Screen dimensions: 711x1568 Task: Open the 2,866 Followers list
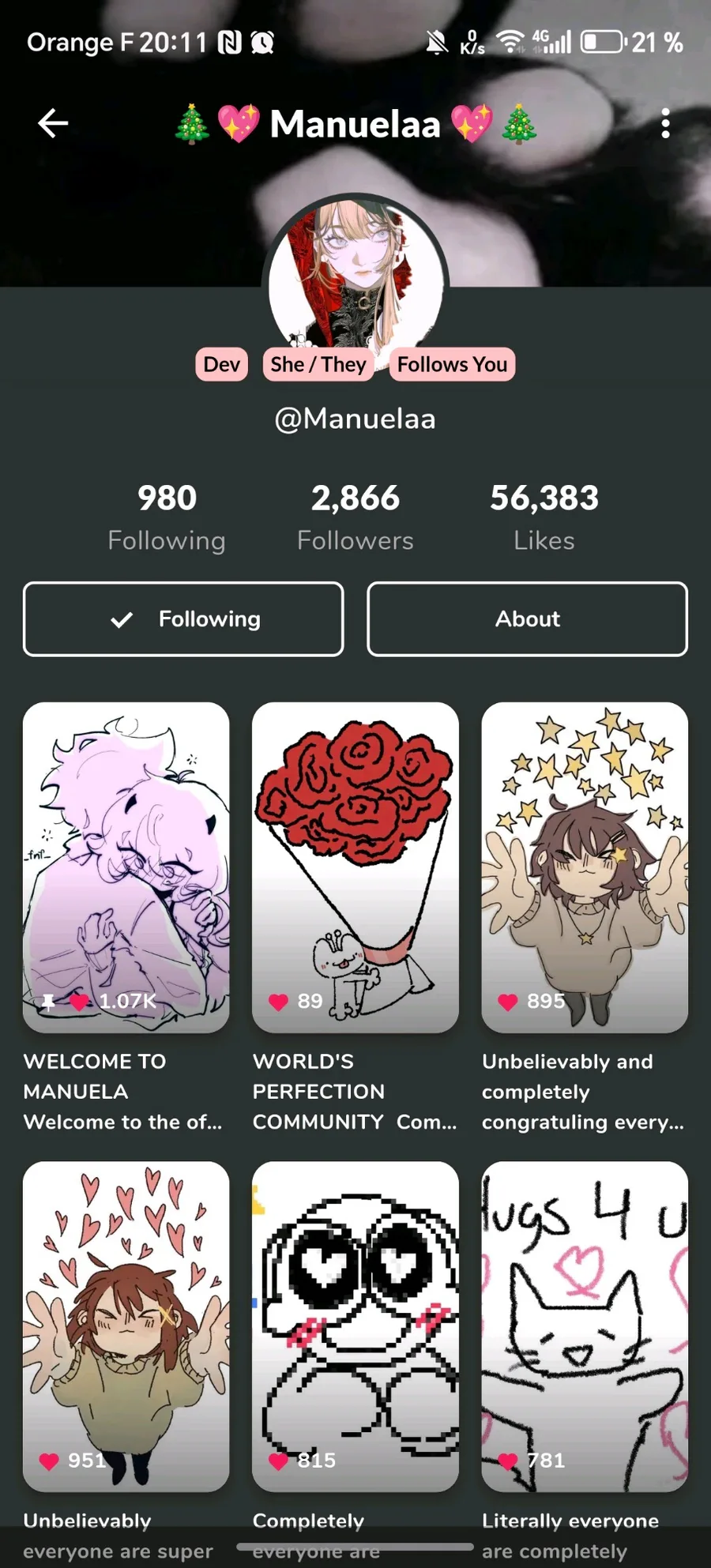click(355, 517)
